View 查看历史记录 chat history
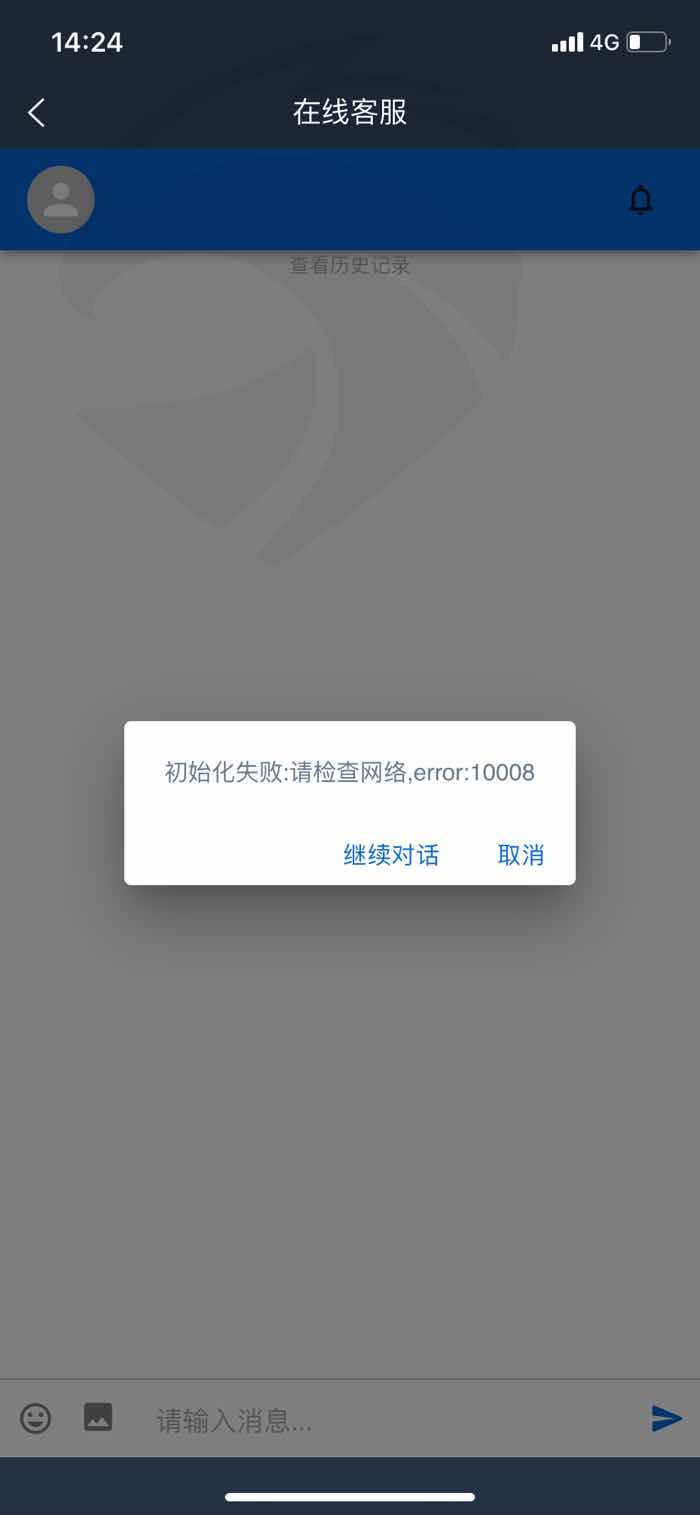Image resolution: width=700 pixels, height=1515 pixels. point(350,265)
